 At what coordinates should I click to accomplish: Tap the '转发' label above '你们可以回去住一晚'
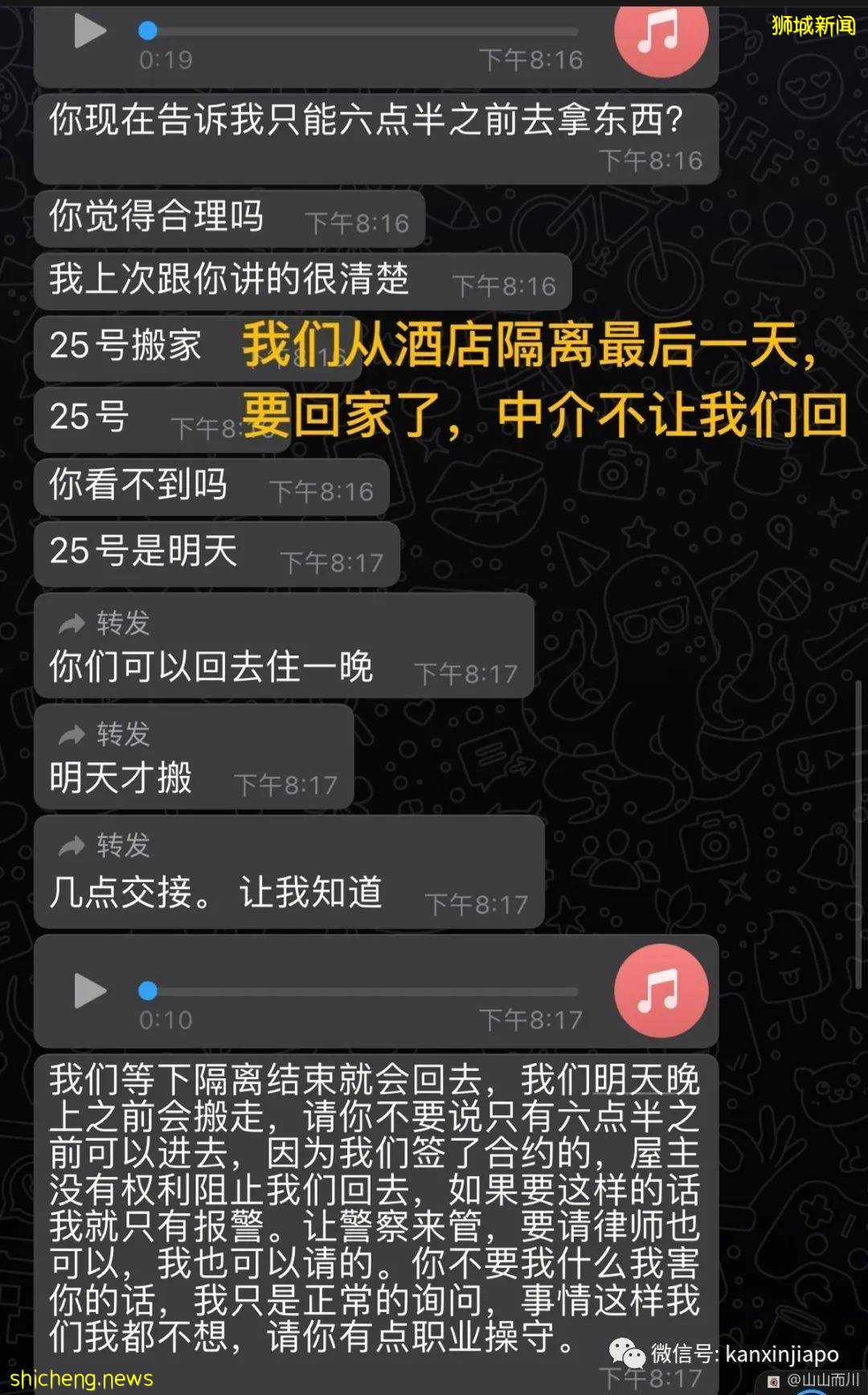pyautogui.click(x=121, y=622)
